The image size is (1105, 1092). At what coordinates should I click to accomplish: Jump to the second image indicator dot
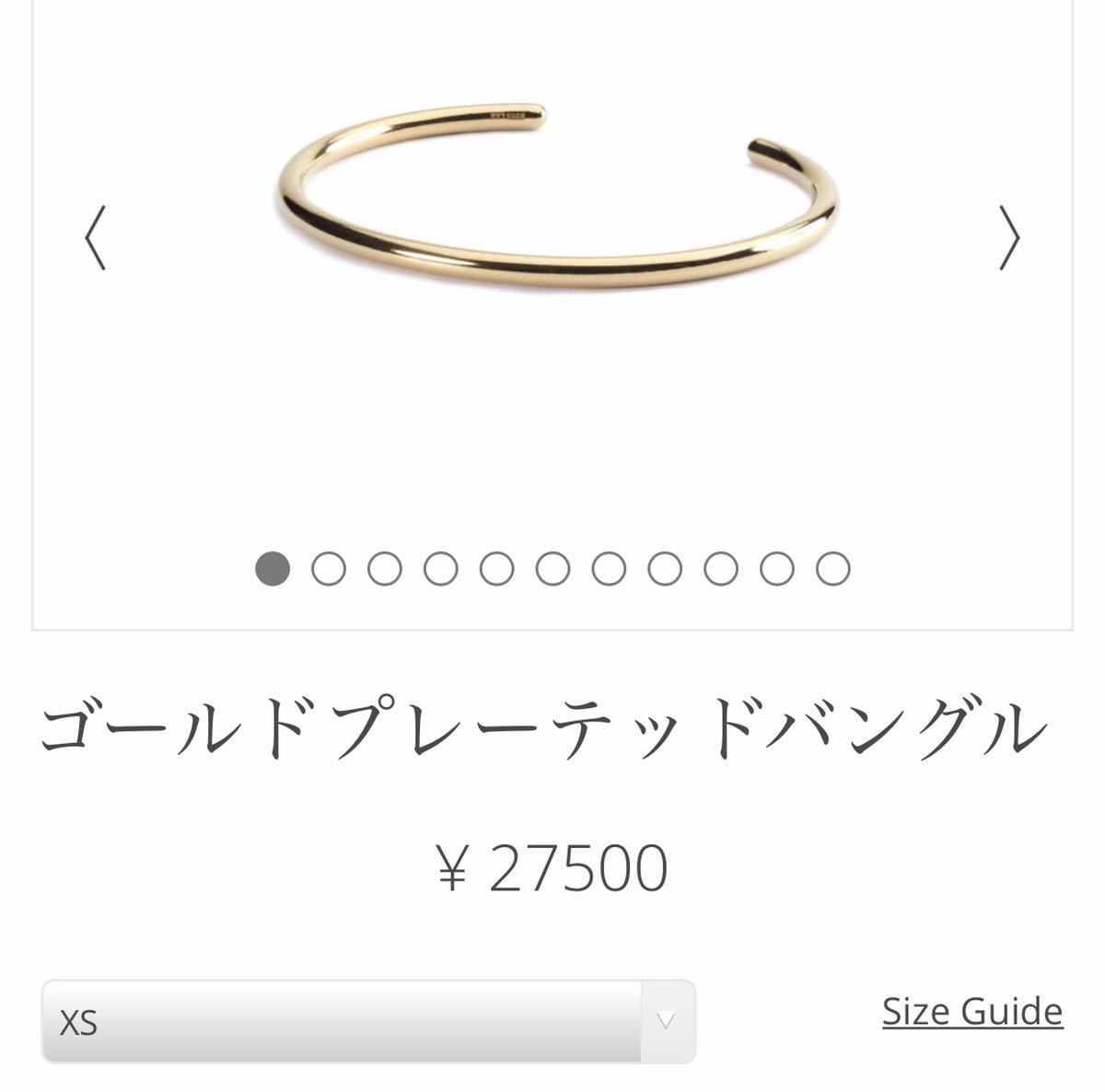coord(329,569)
